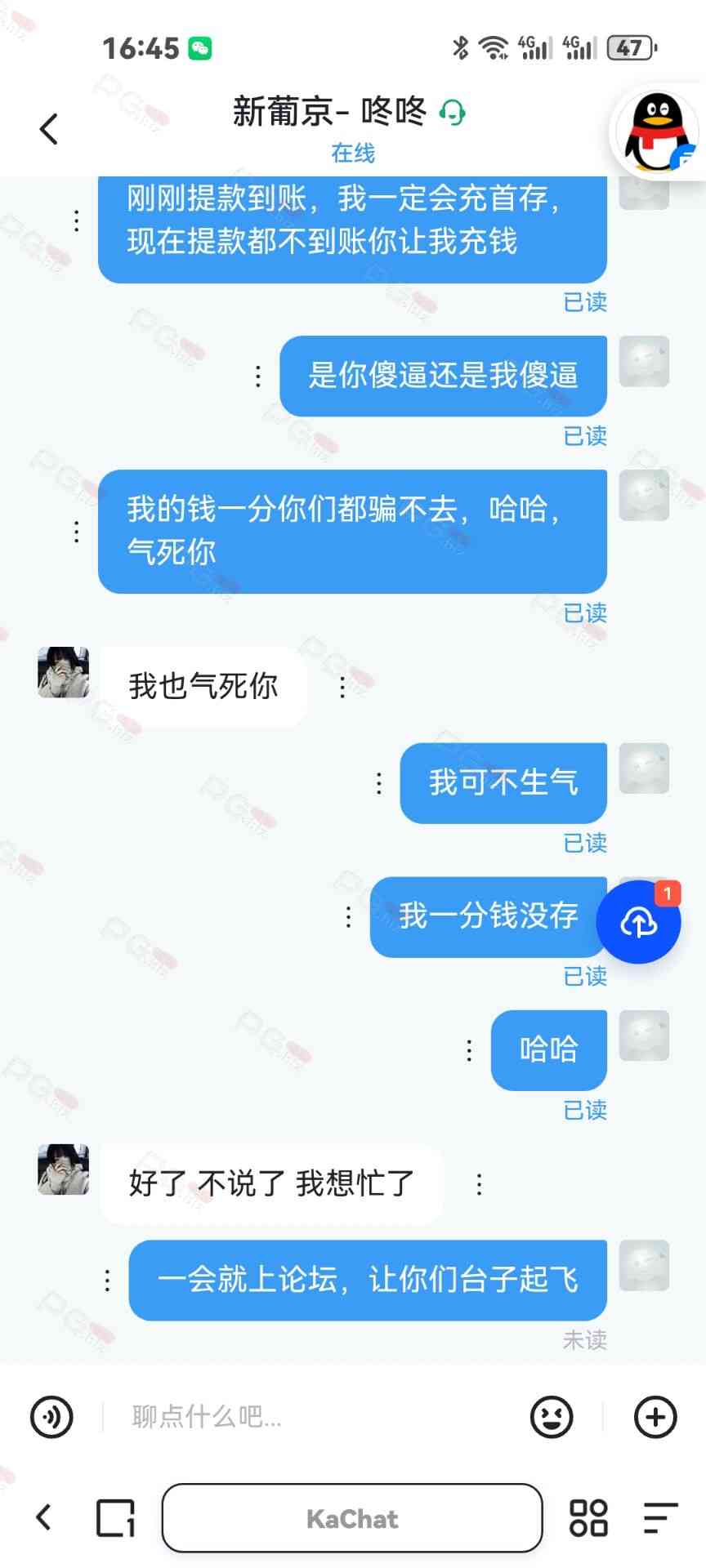Viewport: 706px width, 1568px height.
Task: Open the four-squares grid menu
Action: (x=588, y=1518)
